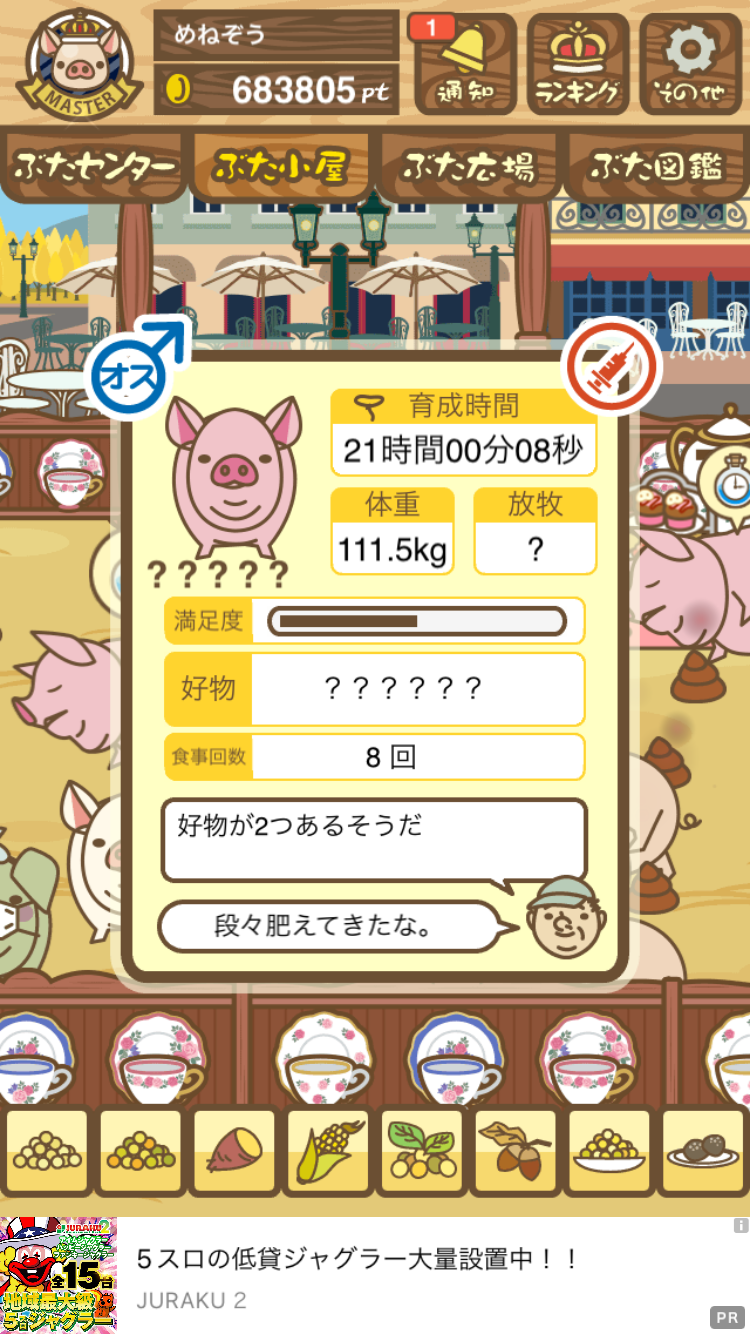Select the ぶた小屋 tab
The width and height of the screenshot is (750, 1334).
pos(280,166)
